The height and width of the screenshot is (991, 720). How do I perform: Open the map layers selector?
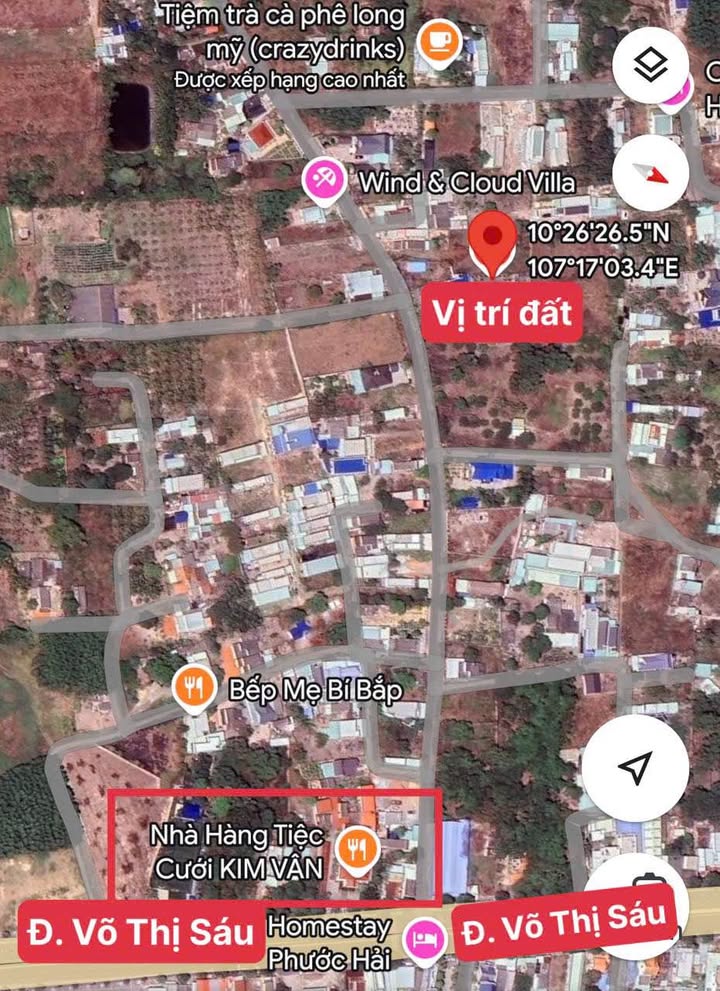pos(651,66)
